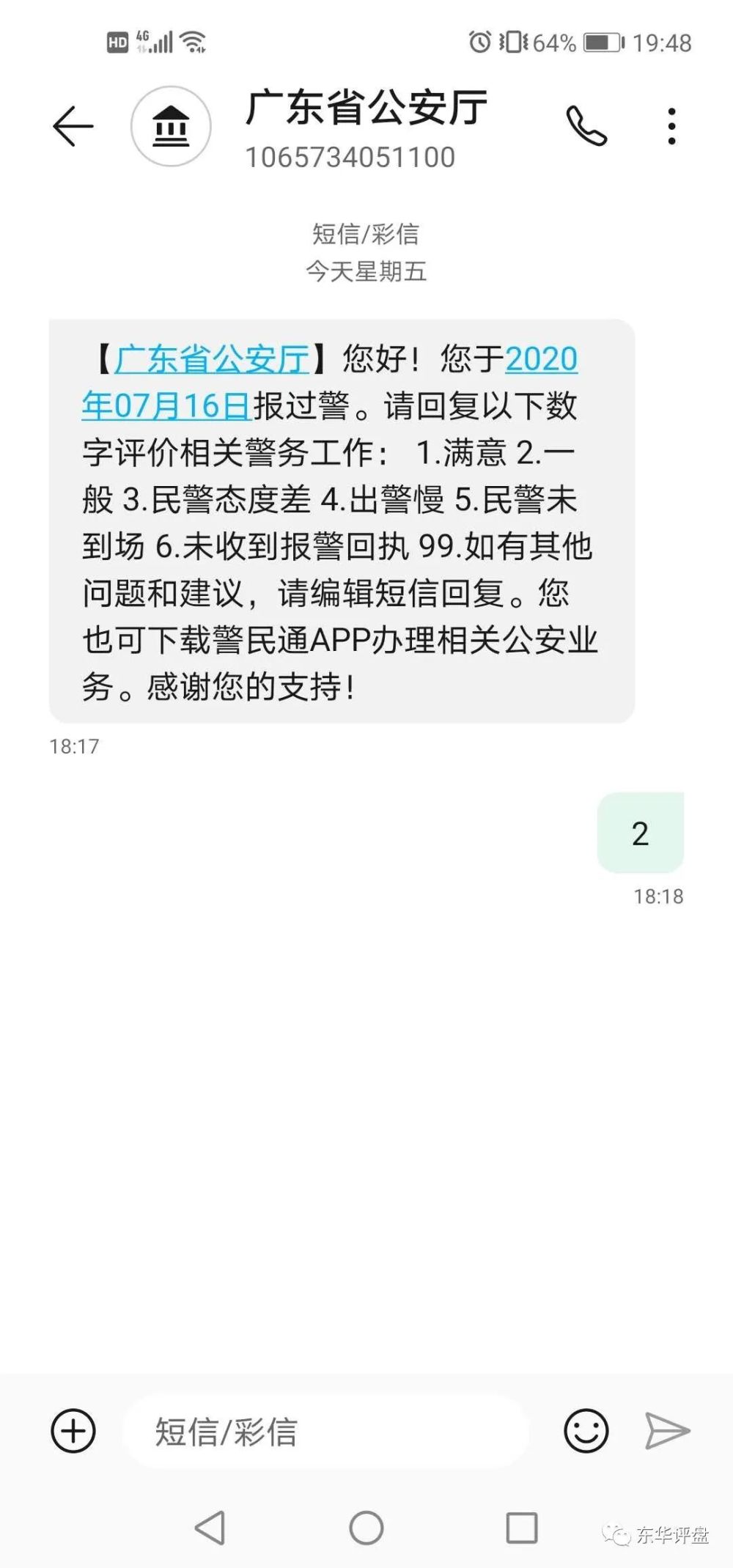Go back to the message list

coord(73,126)
